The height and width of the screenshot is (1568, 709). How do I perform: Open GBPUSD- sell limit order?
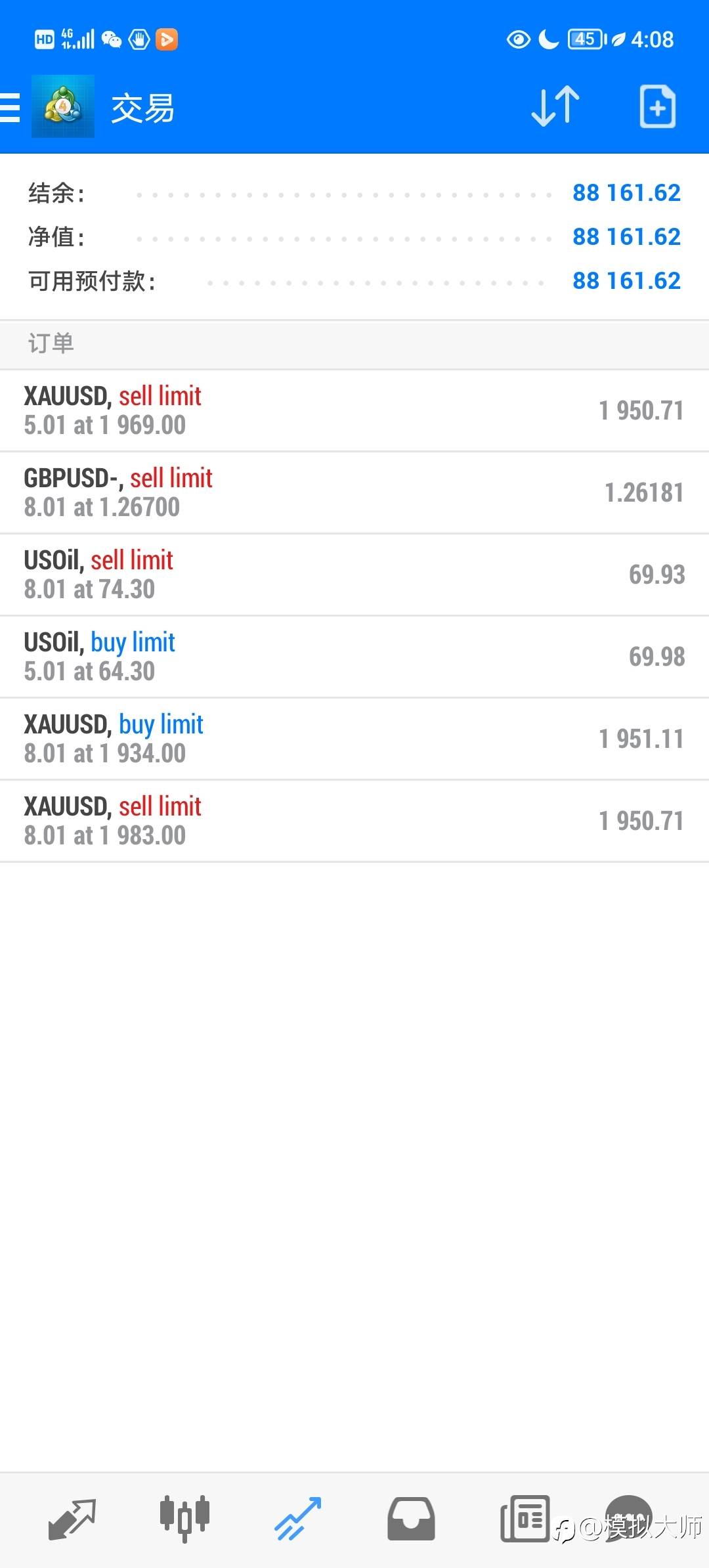pos(354,492)
